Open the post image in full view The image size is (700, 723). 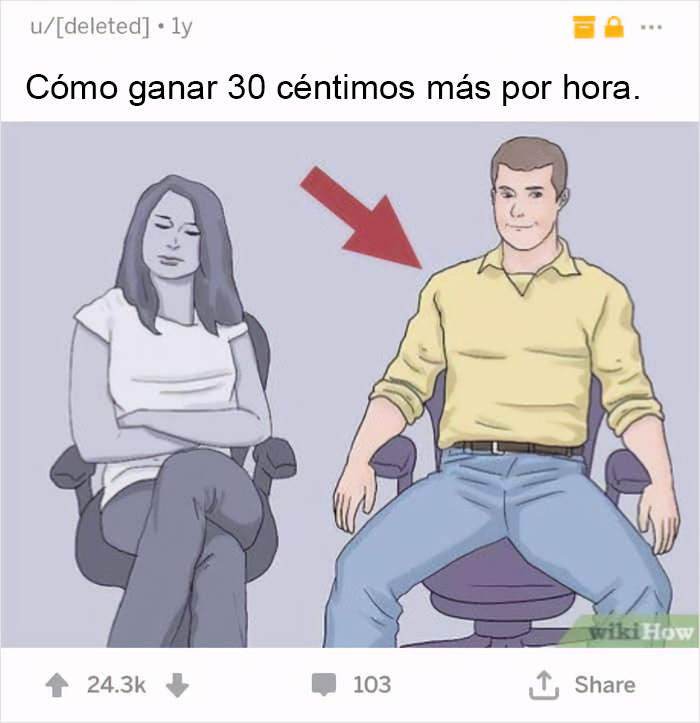[350, 385]
